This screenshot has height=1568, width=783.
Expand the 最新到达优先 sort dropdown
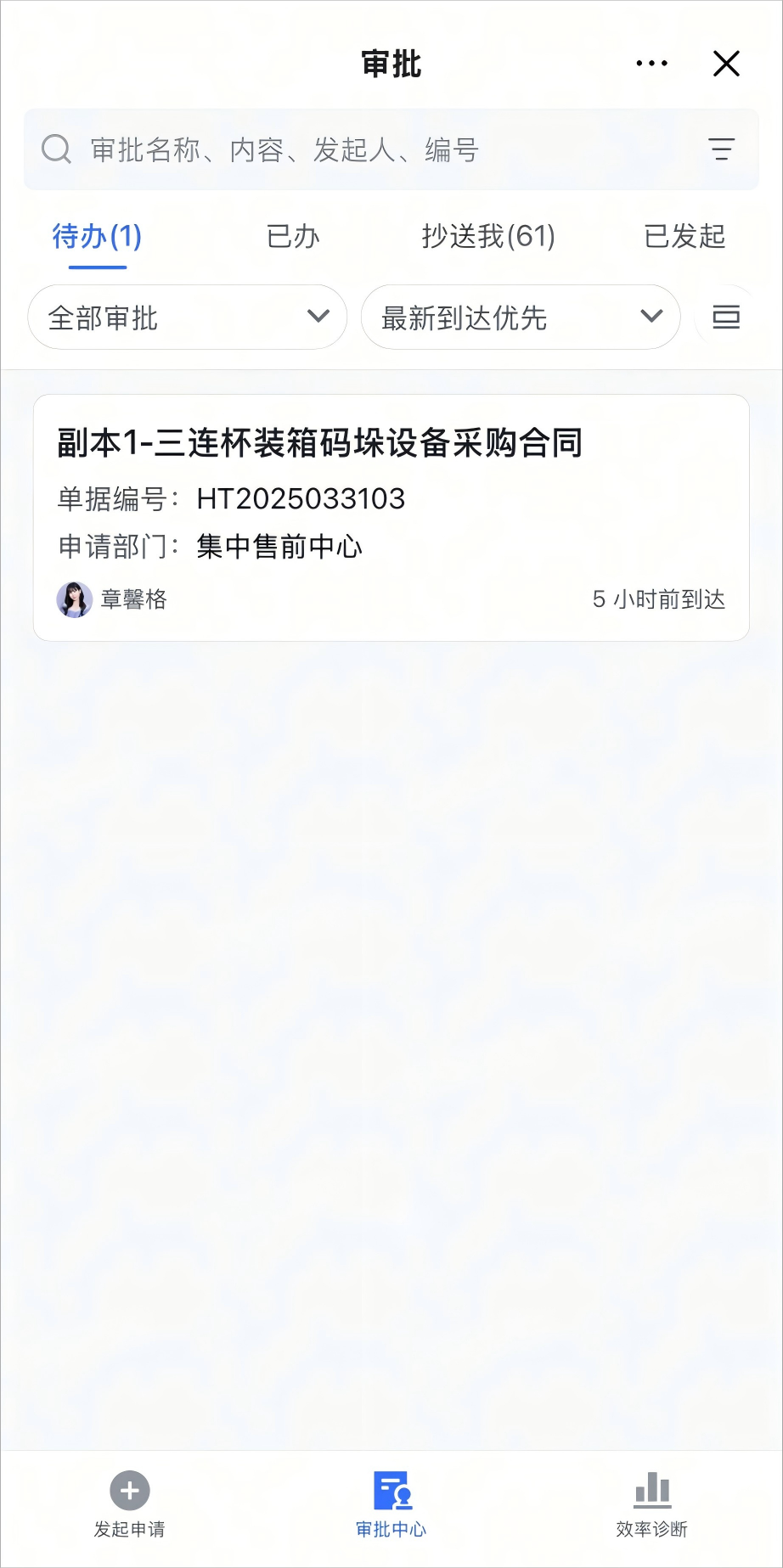[521, 318]
